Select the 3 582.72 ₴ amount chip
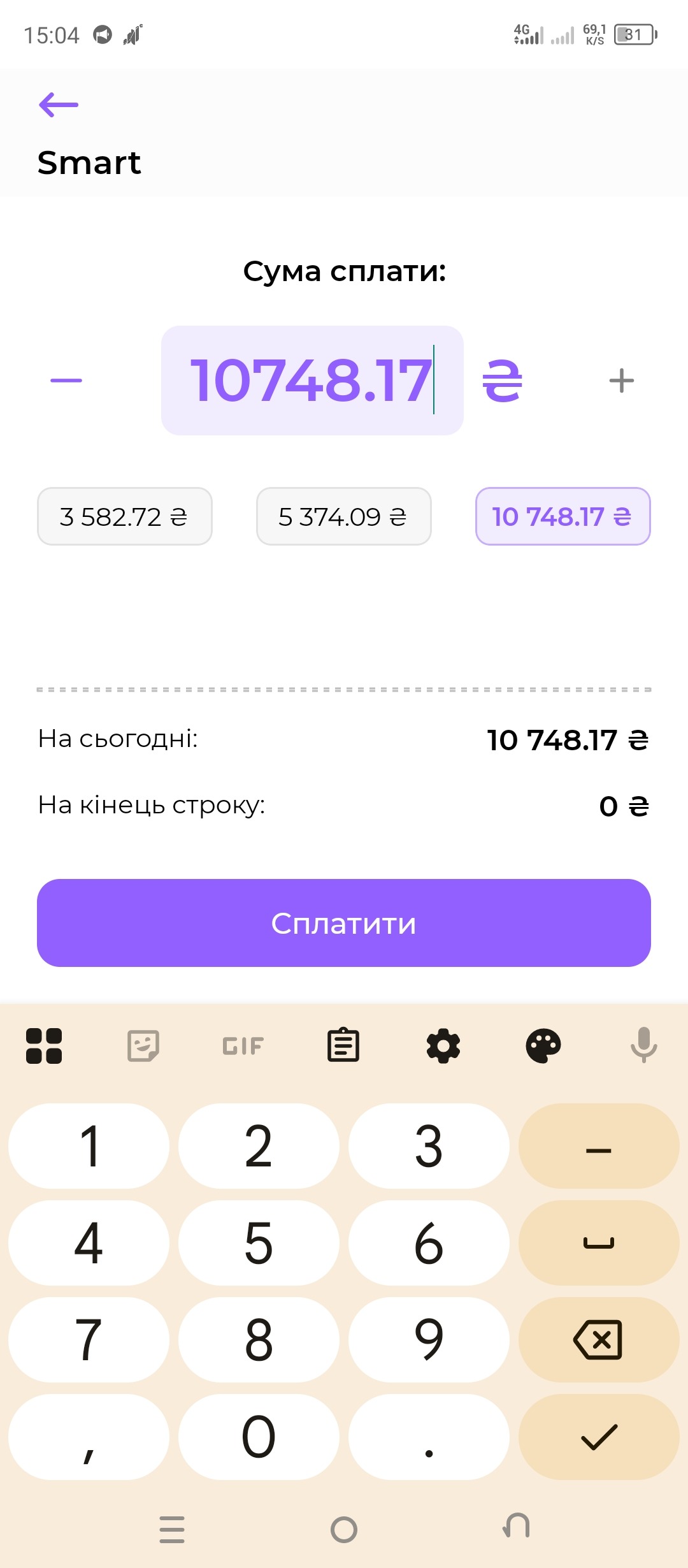Viewport: 688px width, 1568px height. [124, 516]
